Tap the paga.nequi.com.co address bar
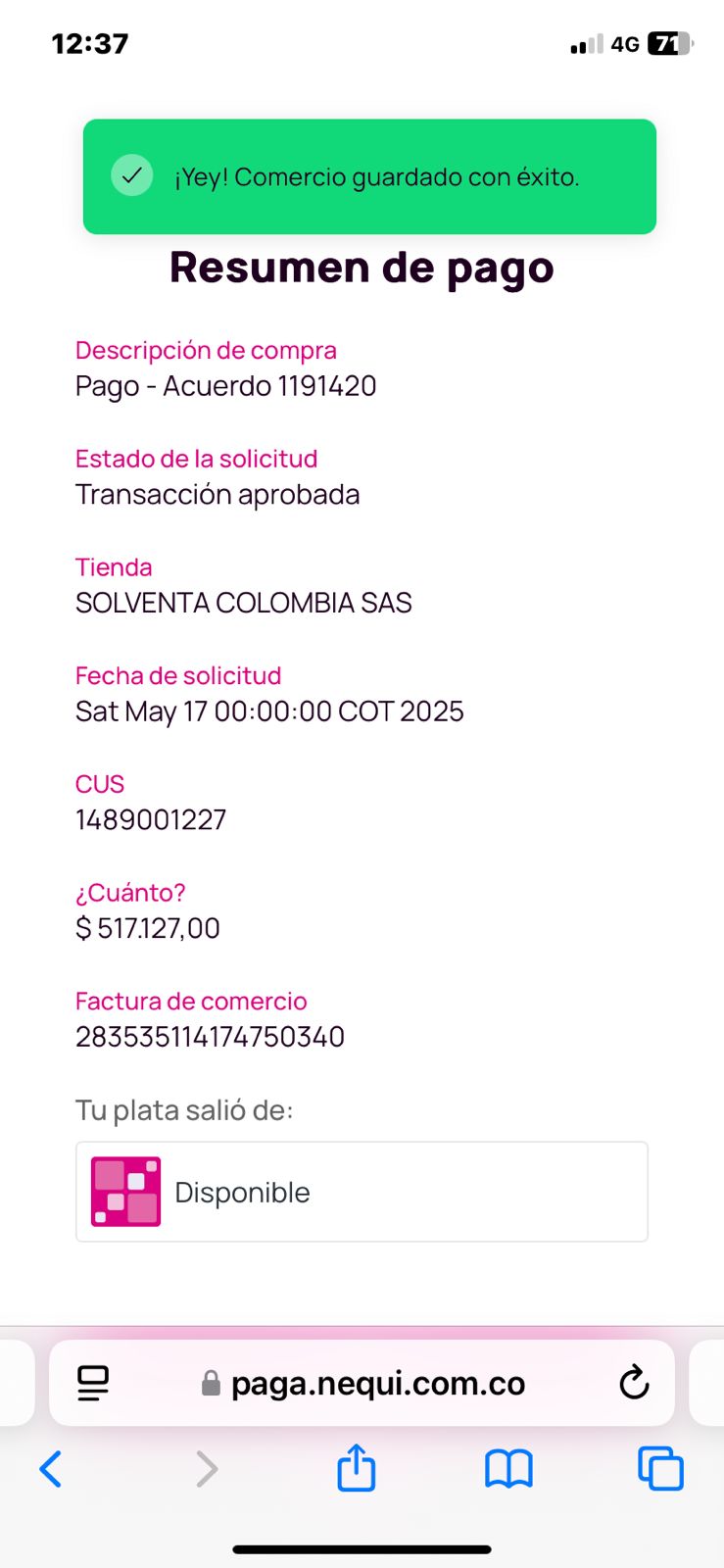The height and width of the screenshot is (1568, 724). coord(377,1383)
